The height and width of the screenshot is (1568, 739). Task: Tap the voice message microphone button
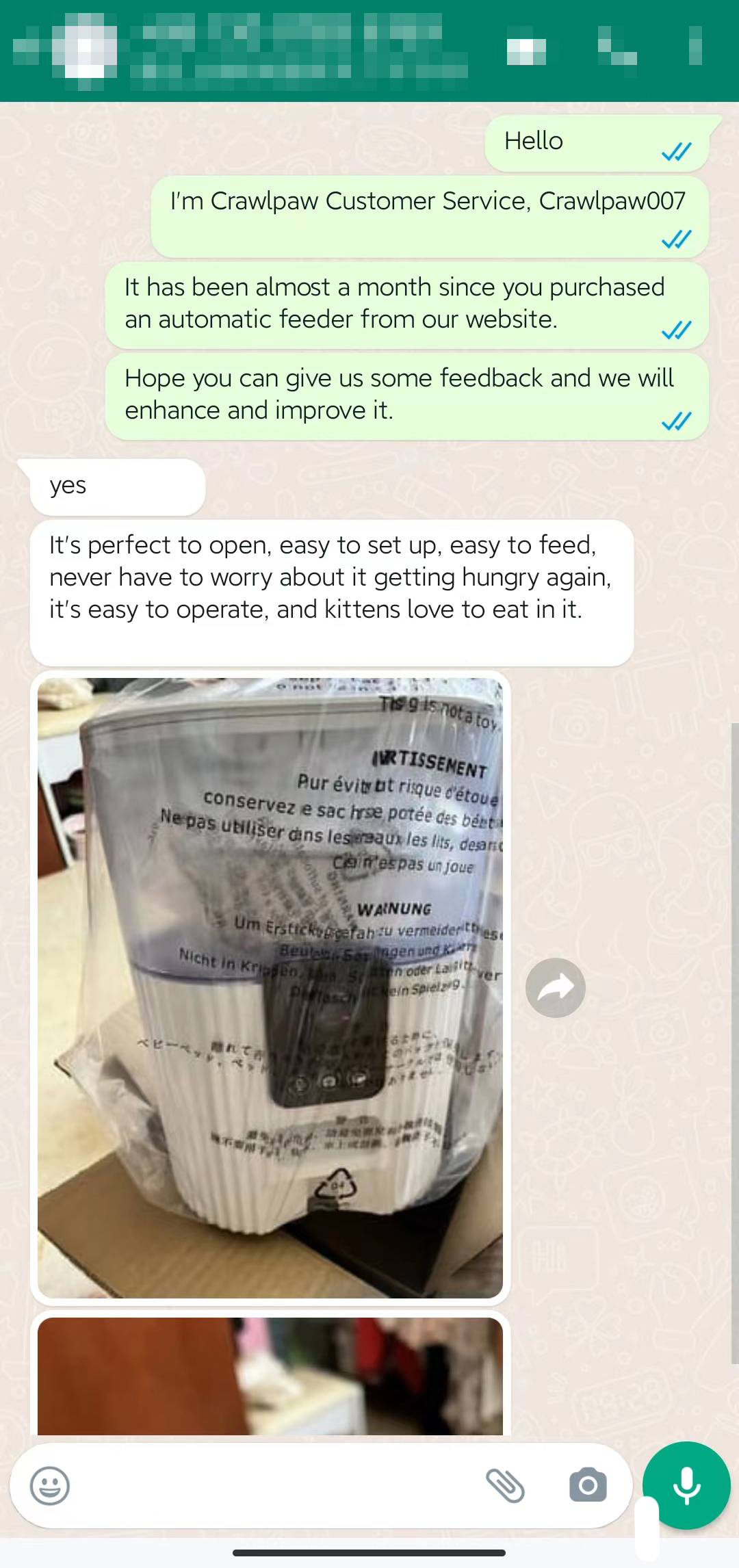(686, 1486)
